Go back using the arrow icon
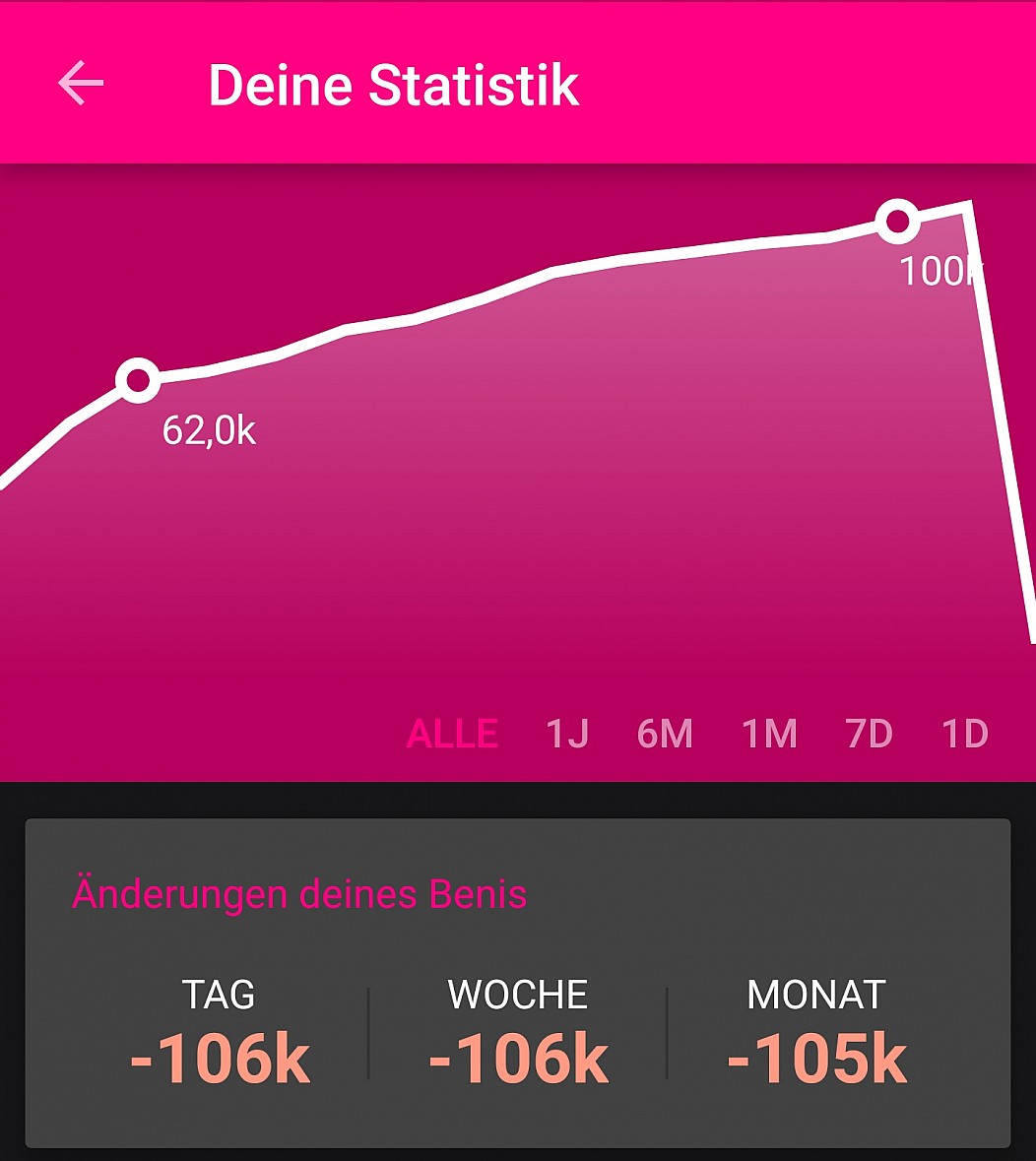Screen dimensions: 1036x1161 pos(81,83)
